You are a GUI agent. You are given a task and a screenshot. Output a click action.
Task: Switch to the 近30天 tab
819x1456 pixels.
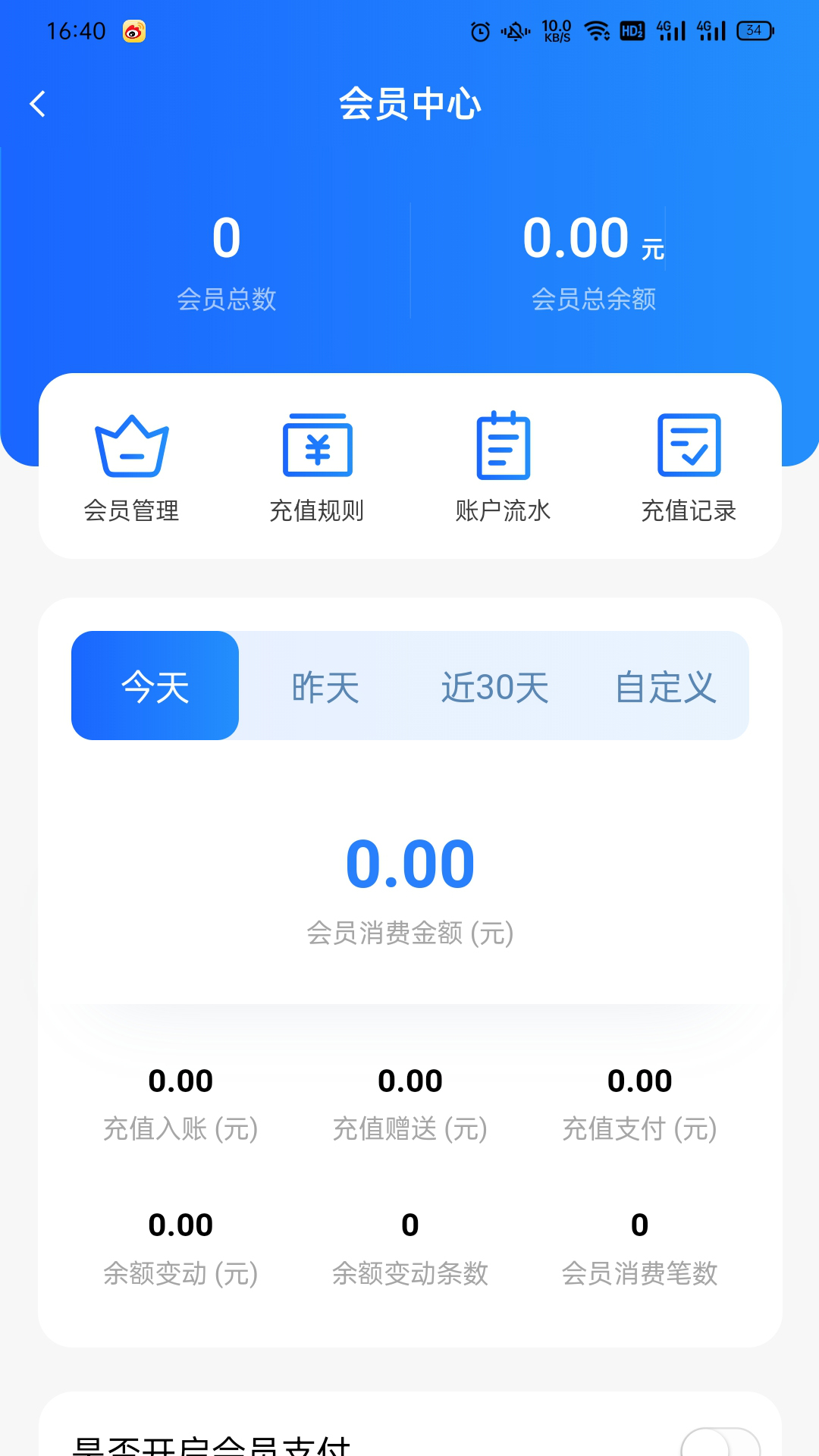coord(495,686)
